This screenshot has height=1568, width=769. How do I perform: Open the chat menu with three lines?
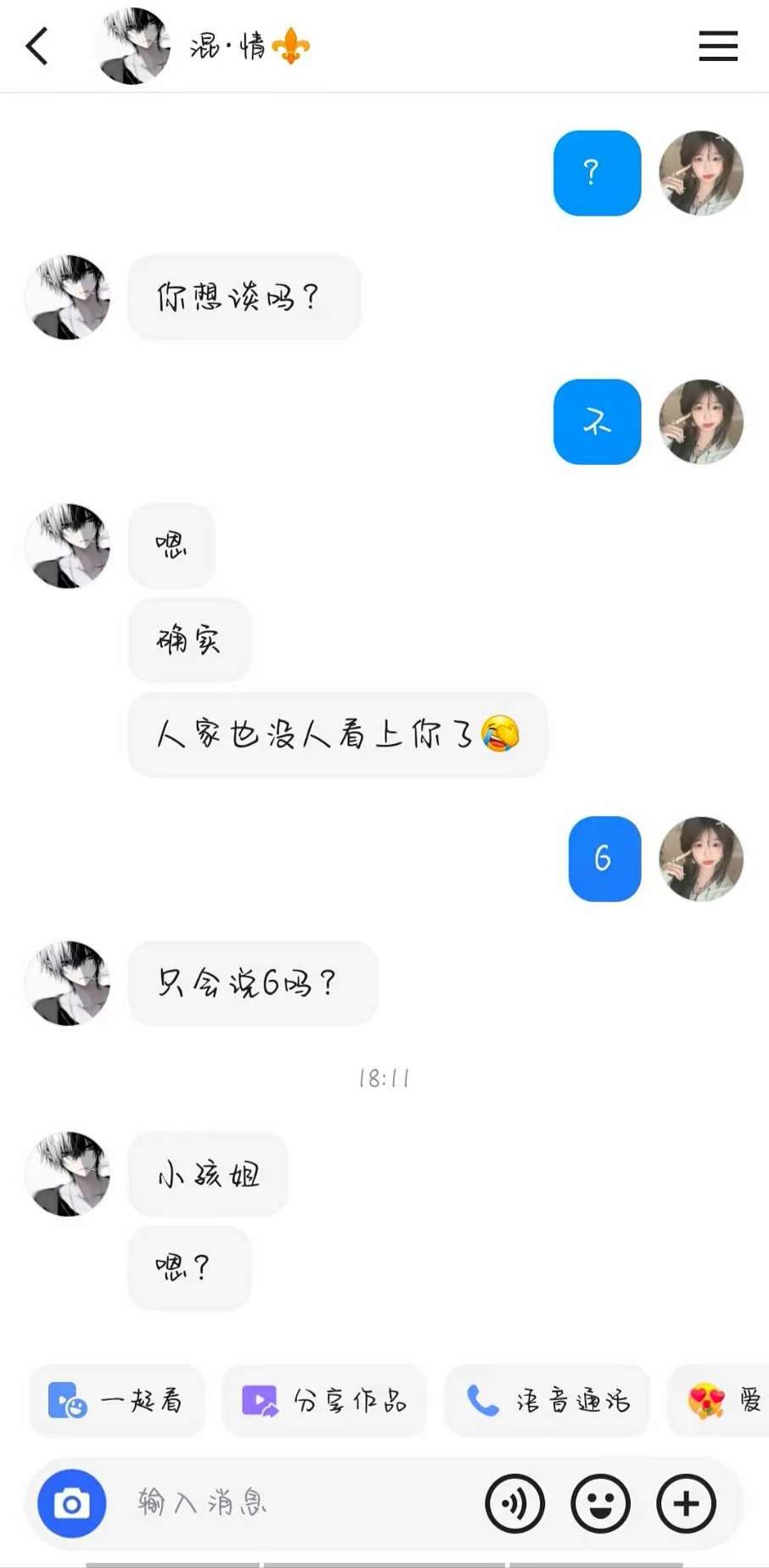tap(717, 46)
